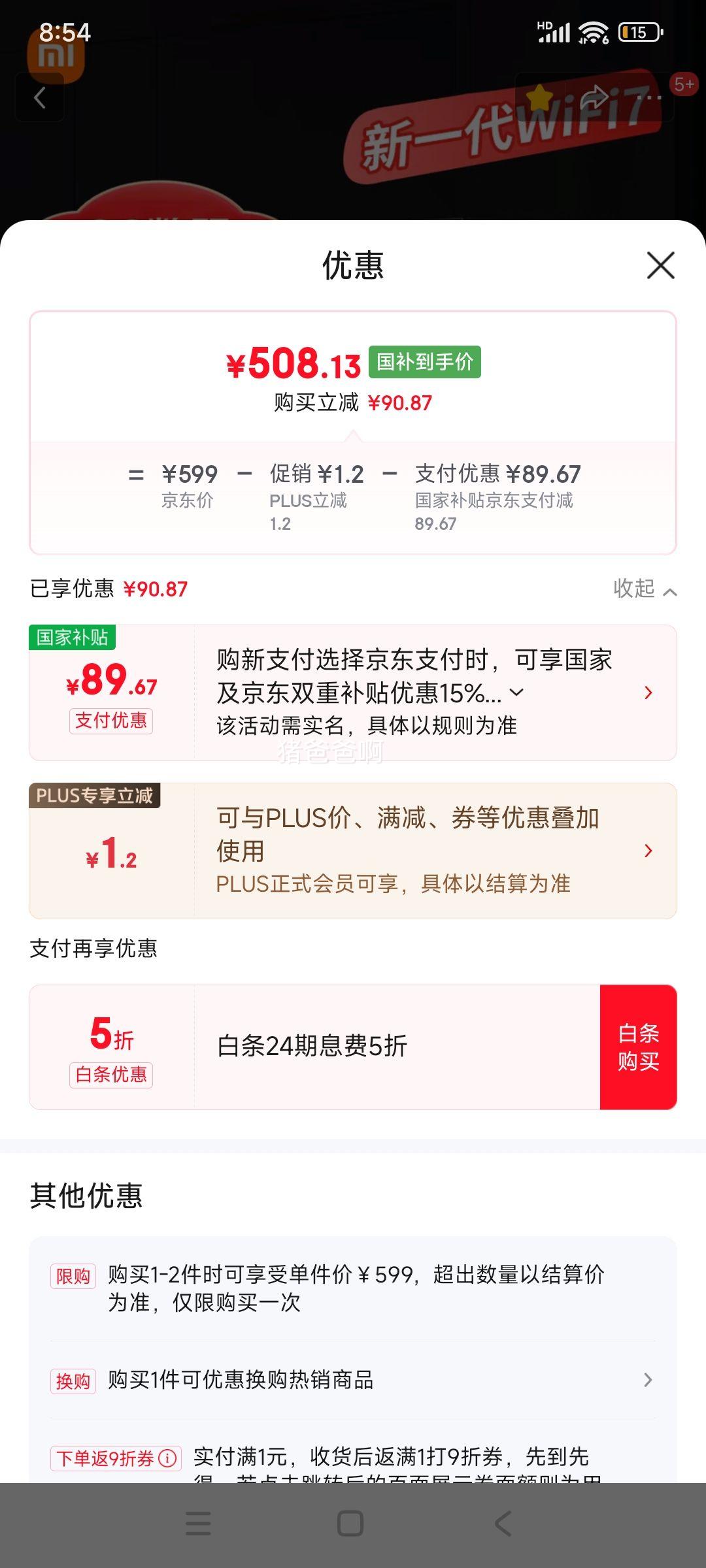This screenshot has width=706, height=1568.
Task: Go to the system home screen
Action: coord(350,1524)
